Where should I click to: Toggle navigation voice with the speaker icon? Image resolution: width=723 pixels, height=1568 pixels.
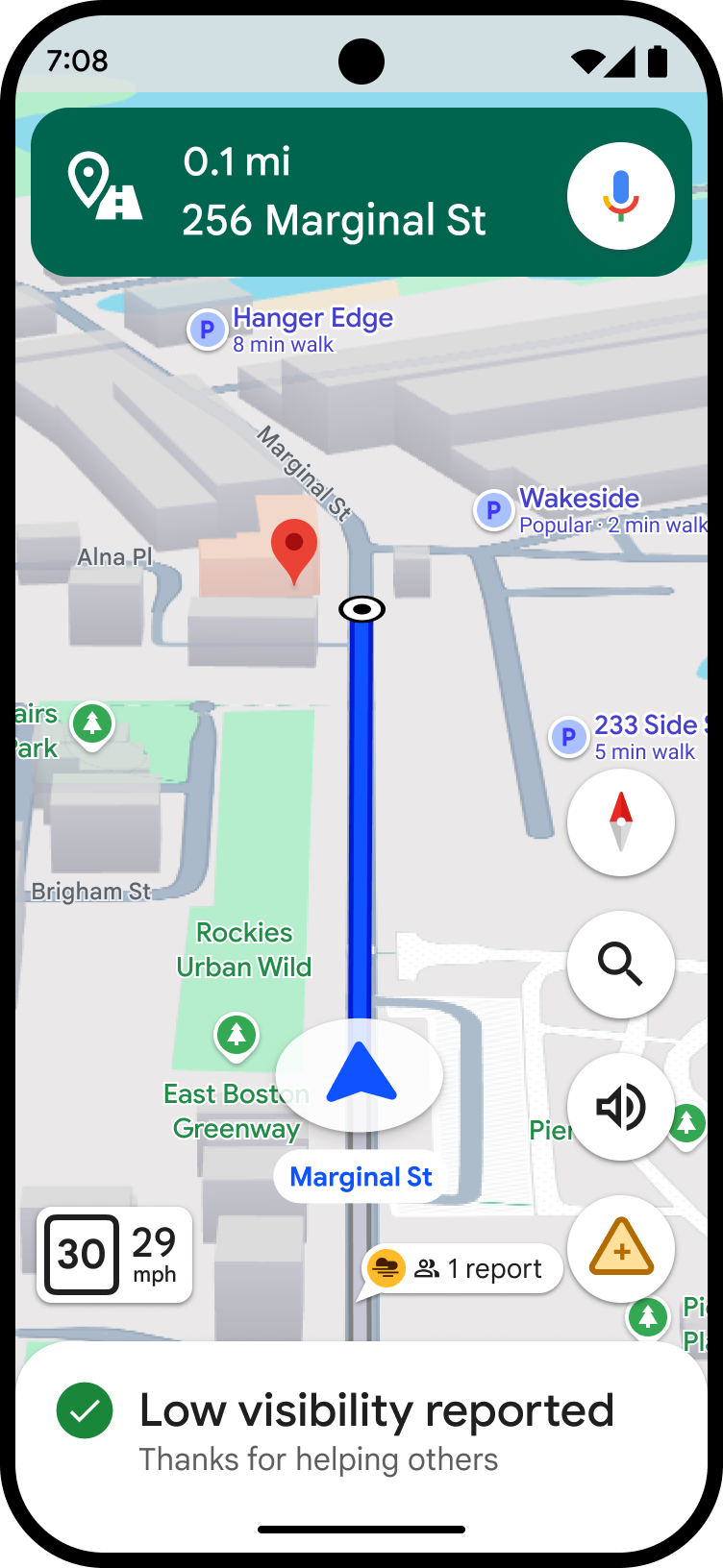[620, 1107]
